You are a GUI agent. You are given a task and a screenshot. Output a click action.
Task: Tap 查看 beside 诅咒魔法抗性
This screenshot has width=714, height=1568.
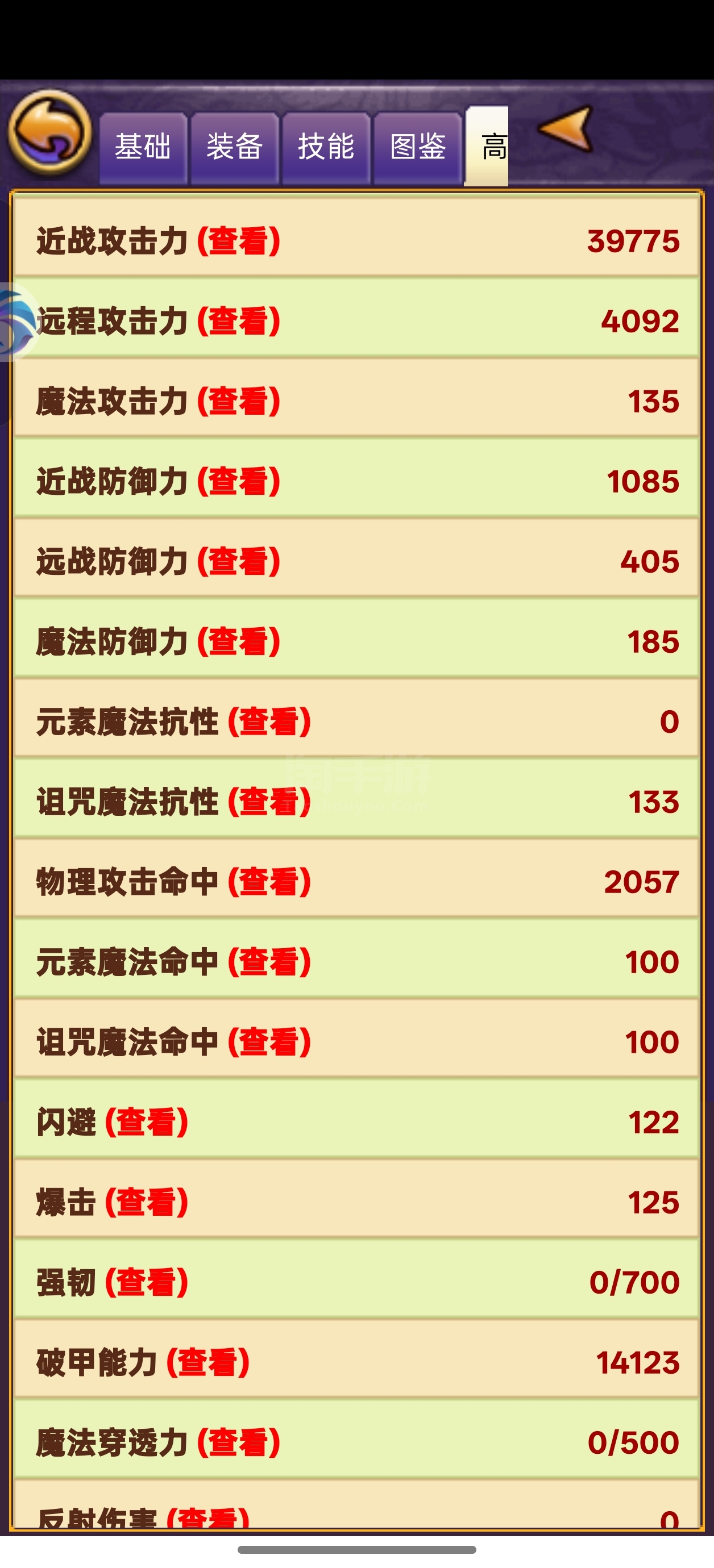tap(269, 802)
